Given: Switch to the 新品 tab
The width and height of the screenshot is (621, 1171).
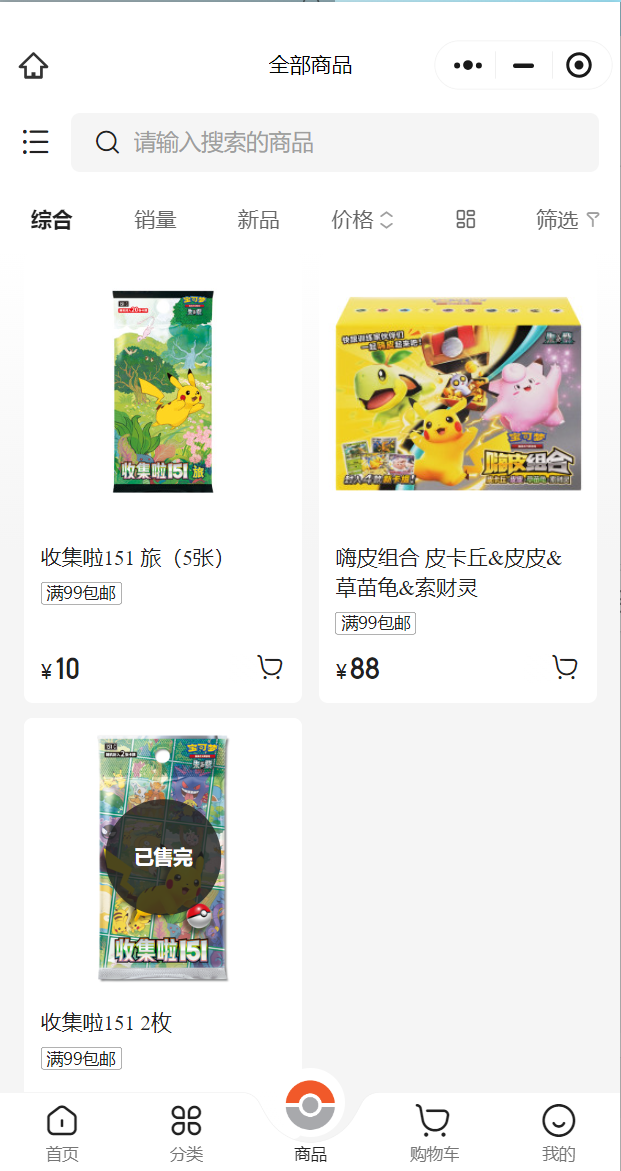Looking at the screenshot, I should coord(258,220).
